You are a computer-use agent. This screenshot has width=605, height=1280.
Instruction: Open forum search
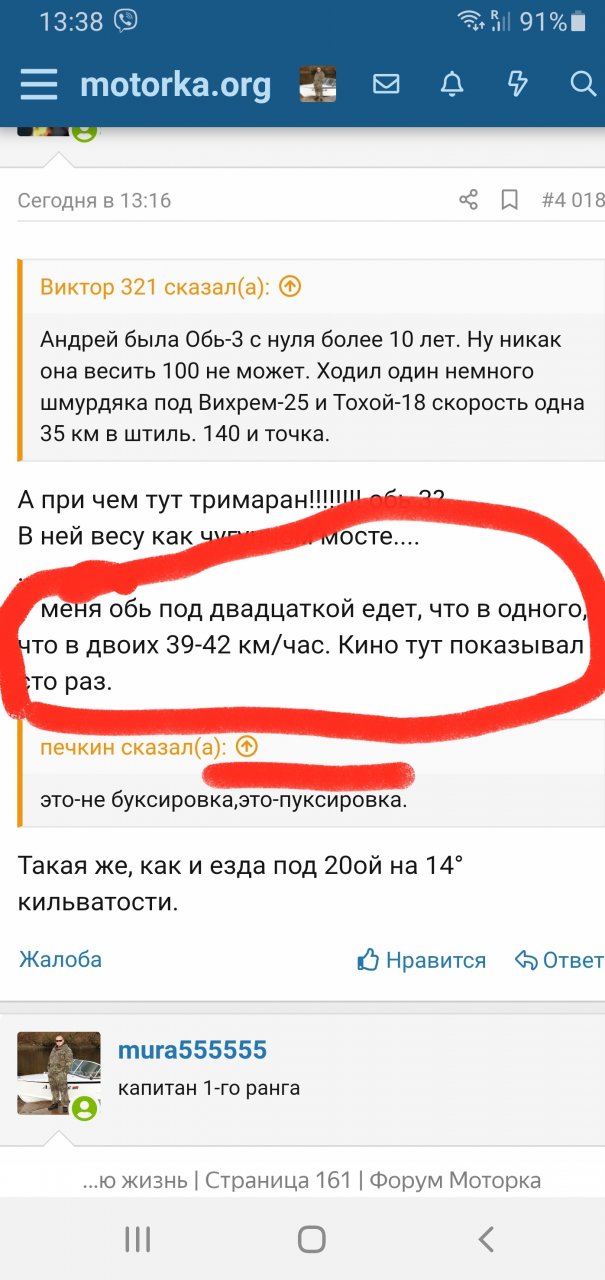[x=583, y=84]
